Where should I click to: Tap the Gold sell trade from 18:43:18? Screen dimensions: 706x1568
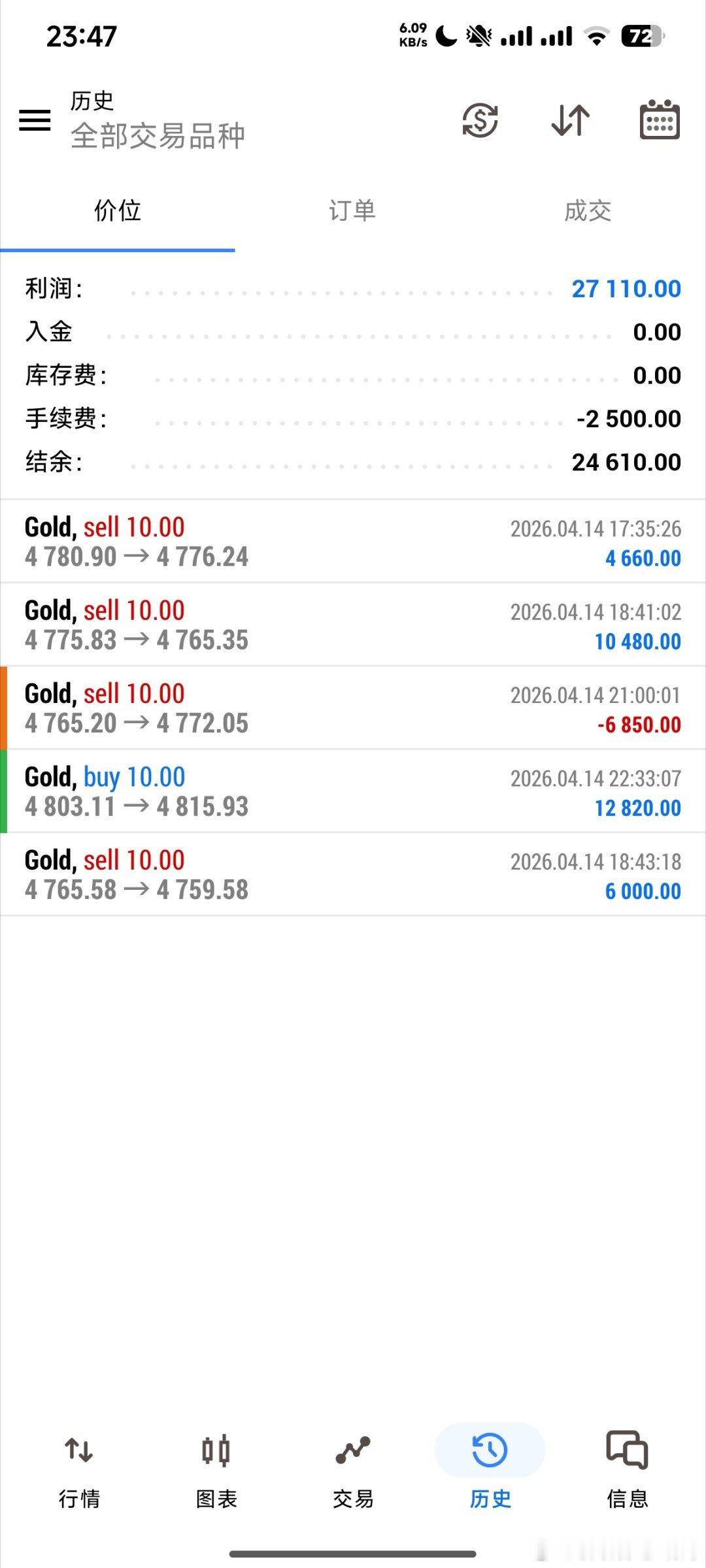[x=353, y=874]
